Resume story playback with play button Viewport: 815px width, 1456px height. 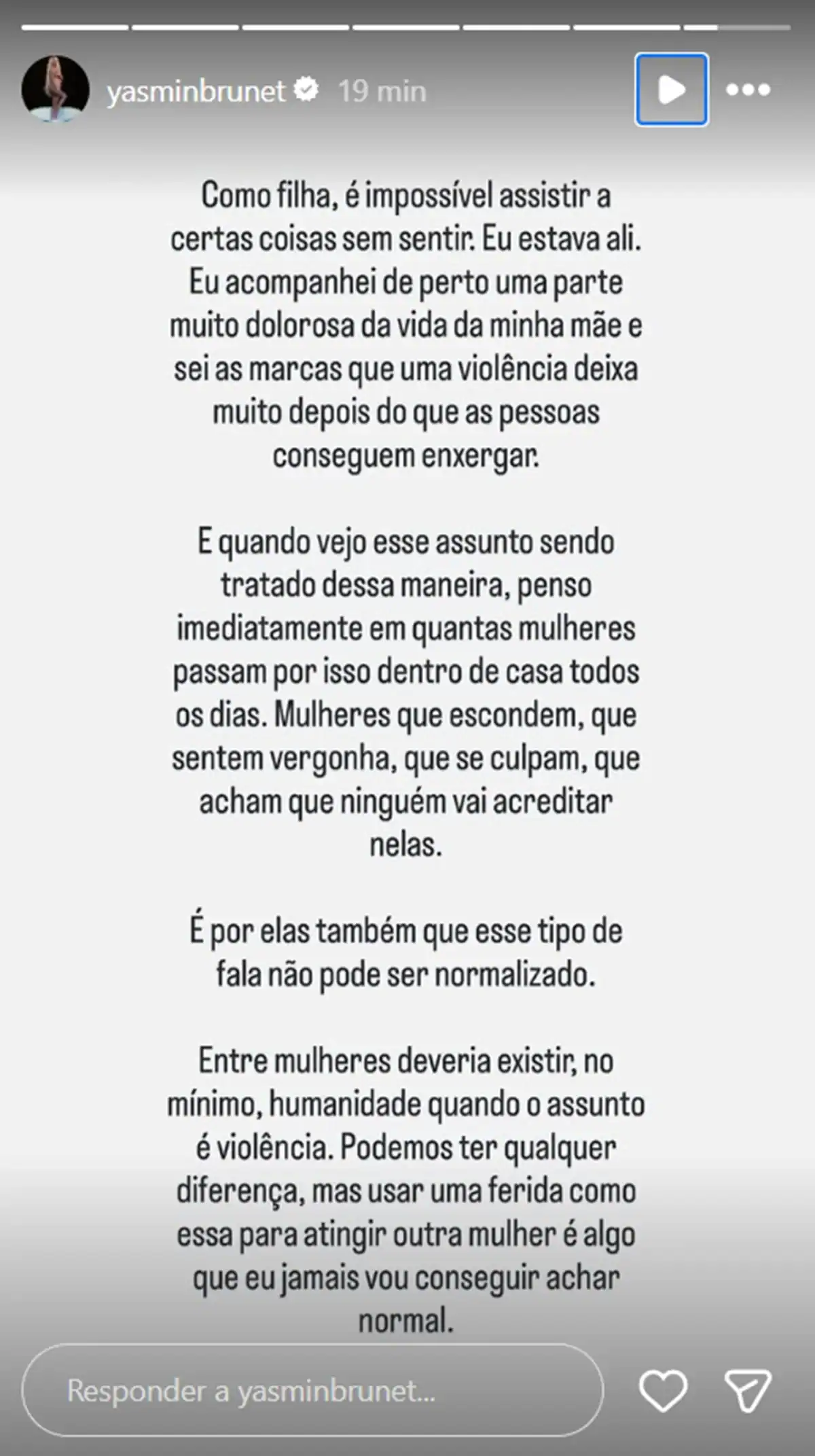(x=672, y=90)
